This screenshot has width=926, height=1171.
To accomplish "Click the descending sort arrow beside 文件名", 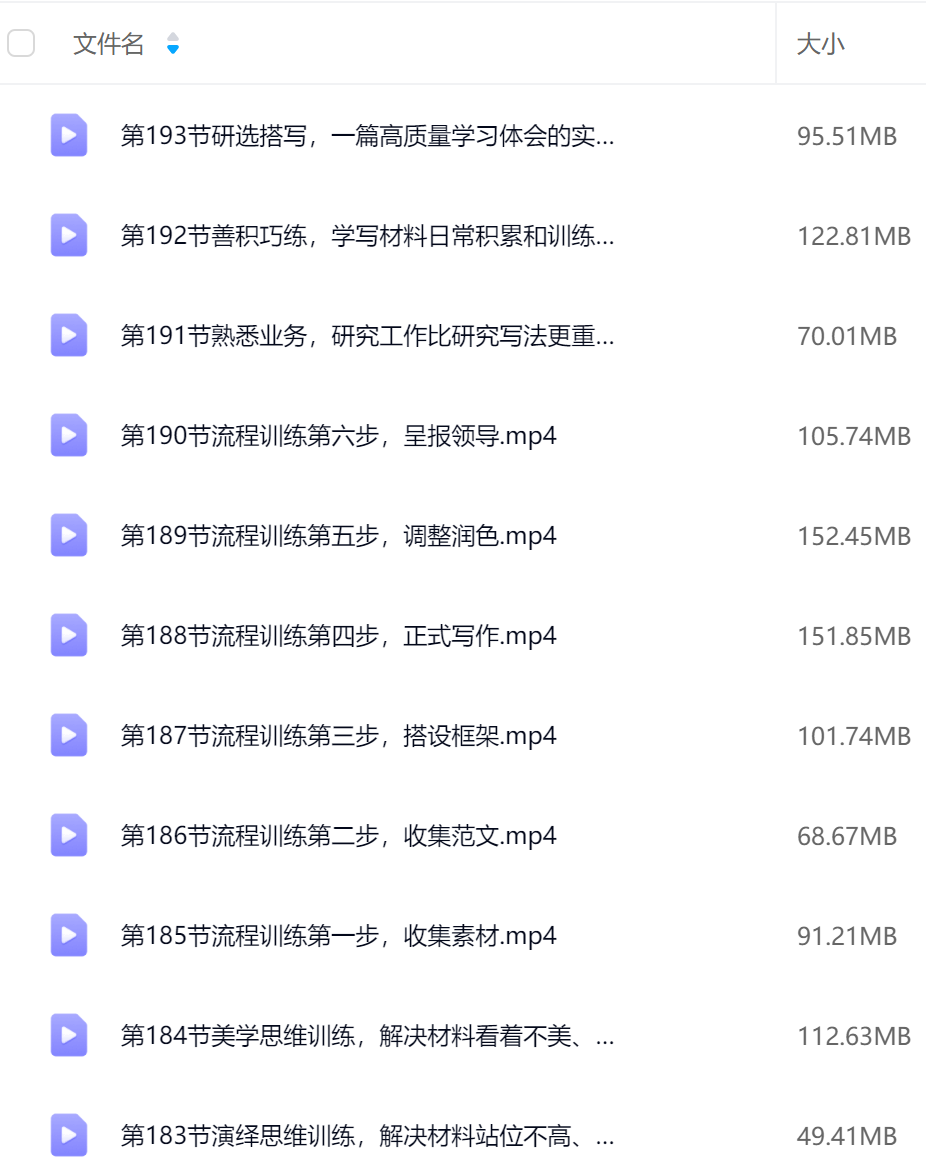I will point(172,50).
